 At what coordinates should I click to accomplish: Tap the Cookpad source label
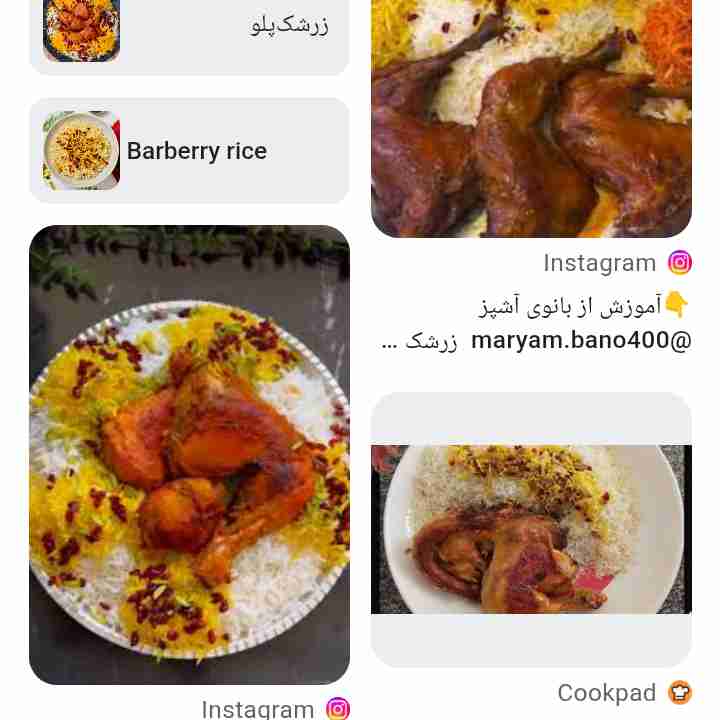click(606, 693)
